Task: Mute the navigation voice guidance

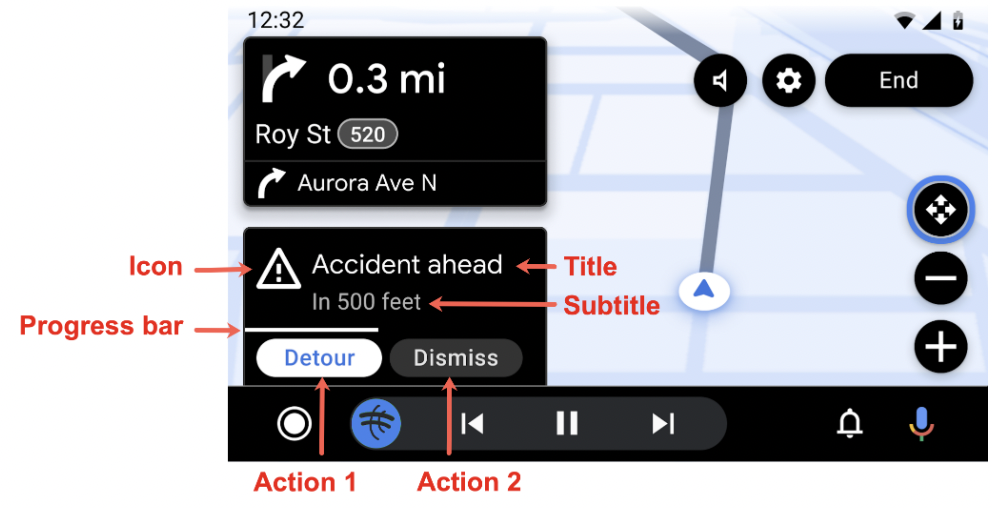Action: click(720, 81)
